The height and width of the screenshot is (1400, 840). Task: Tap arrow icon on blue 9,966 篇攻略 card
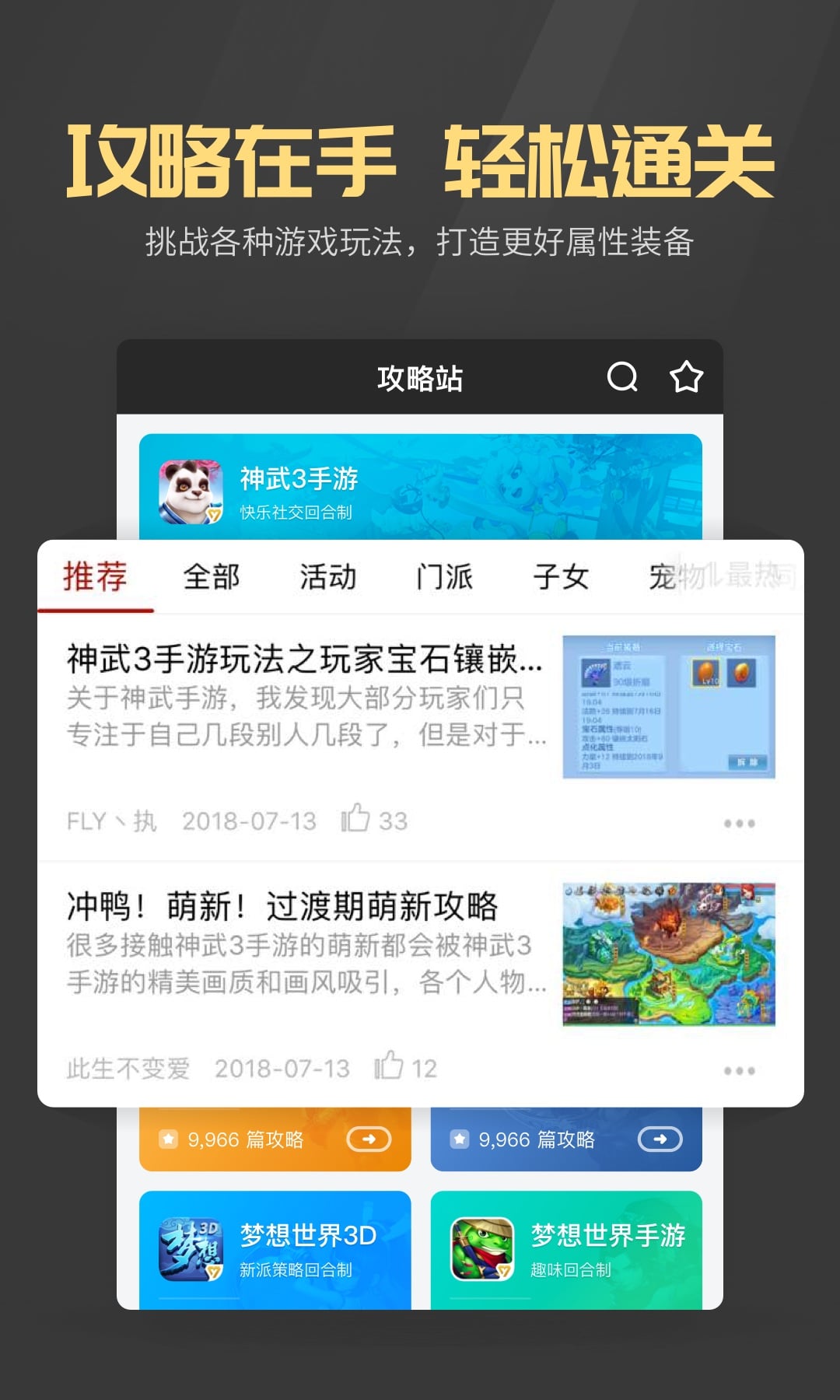click(659, 1139)
